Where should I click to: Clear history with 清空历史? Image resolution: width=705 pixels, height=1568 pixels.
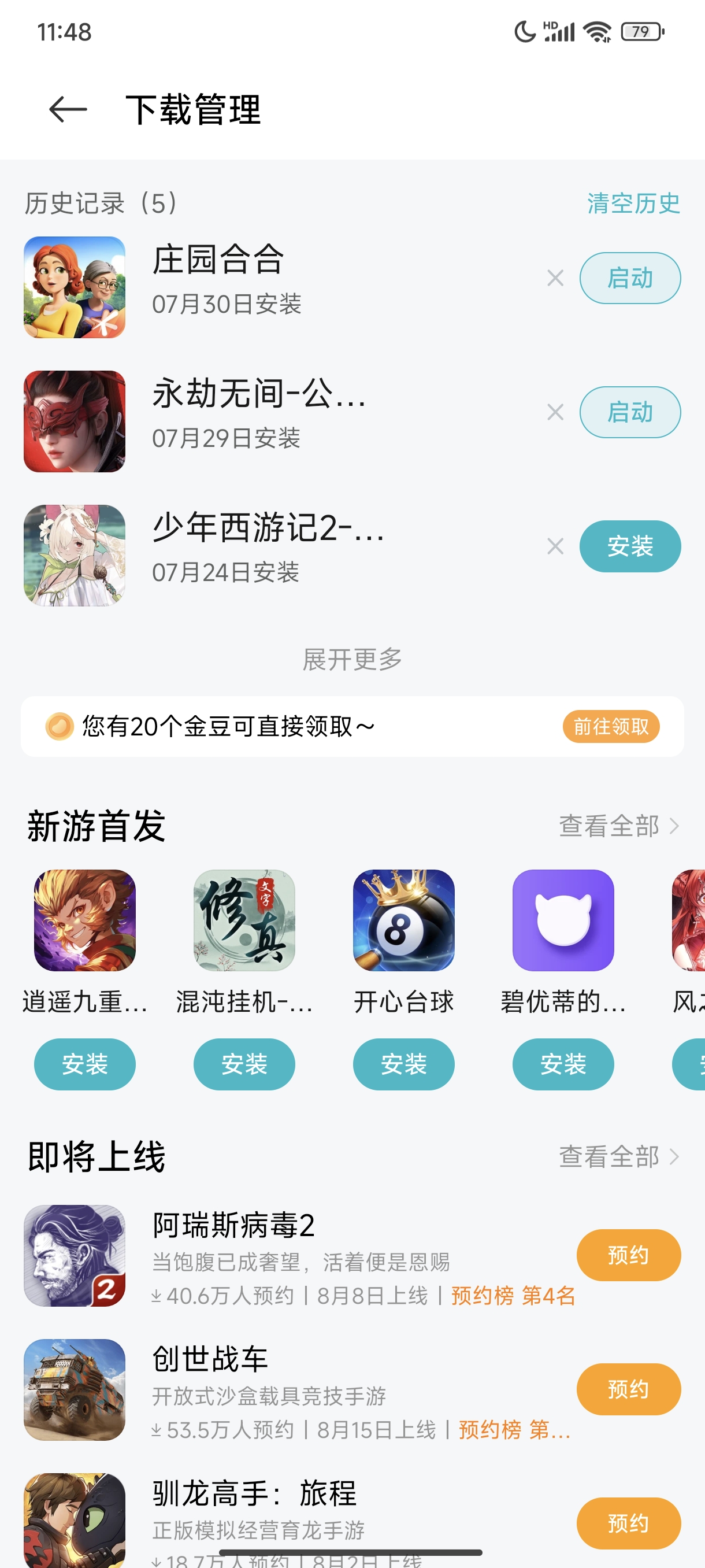click(x=633, y=204)
